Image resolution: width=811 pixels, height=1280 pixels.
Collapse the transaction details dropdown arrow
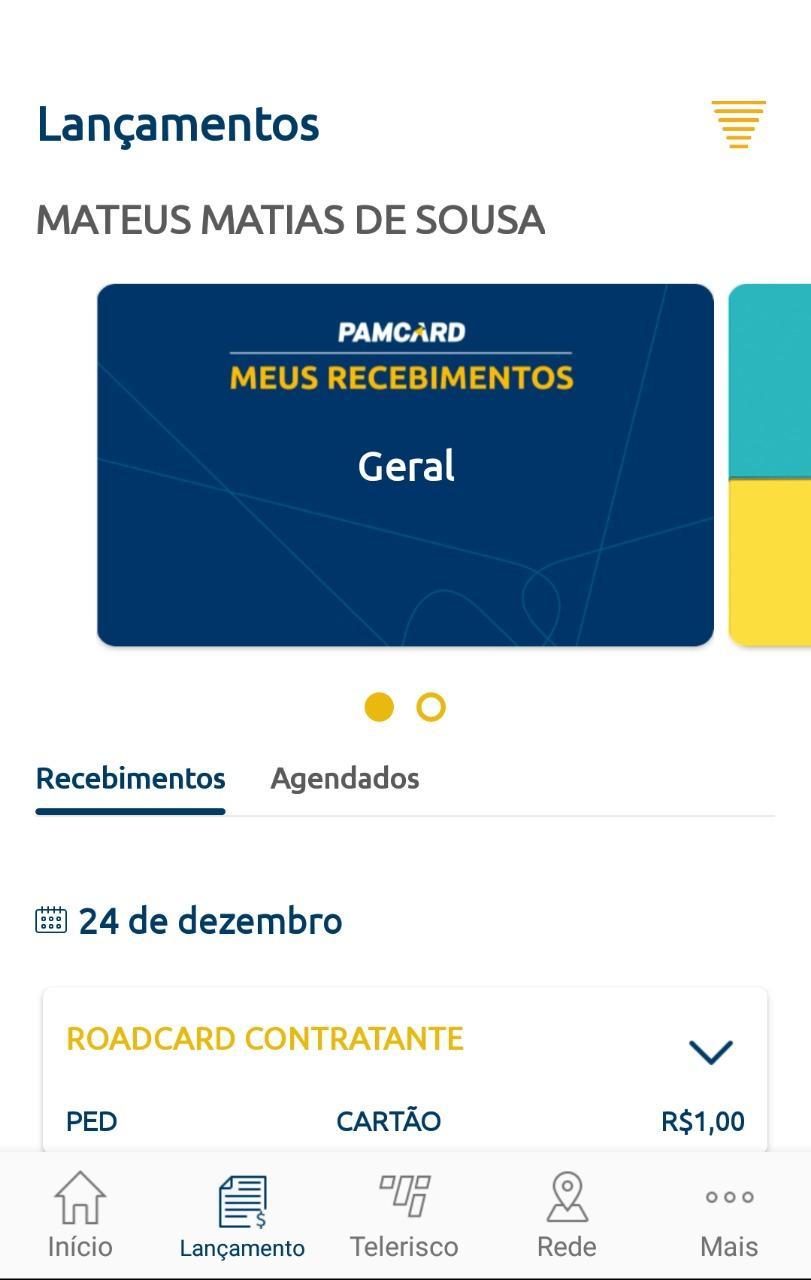point(710,1050)
